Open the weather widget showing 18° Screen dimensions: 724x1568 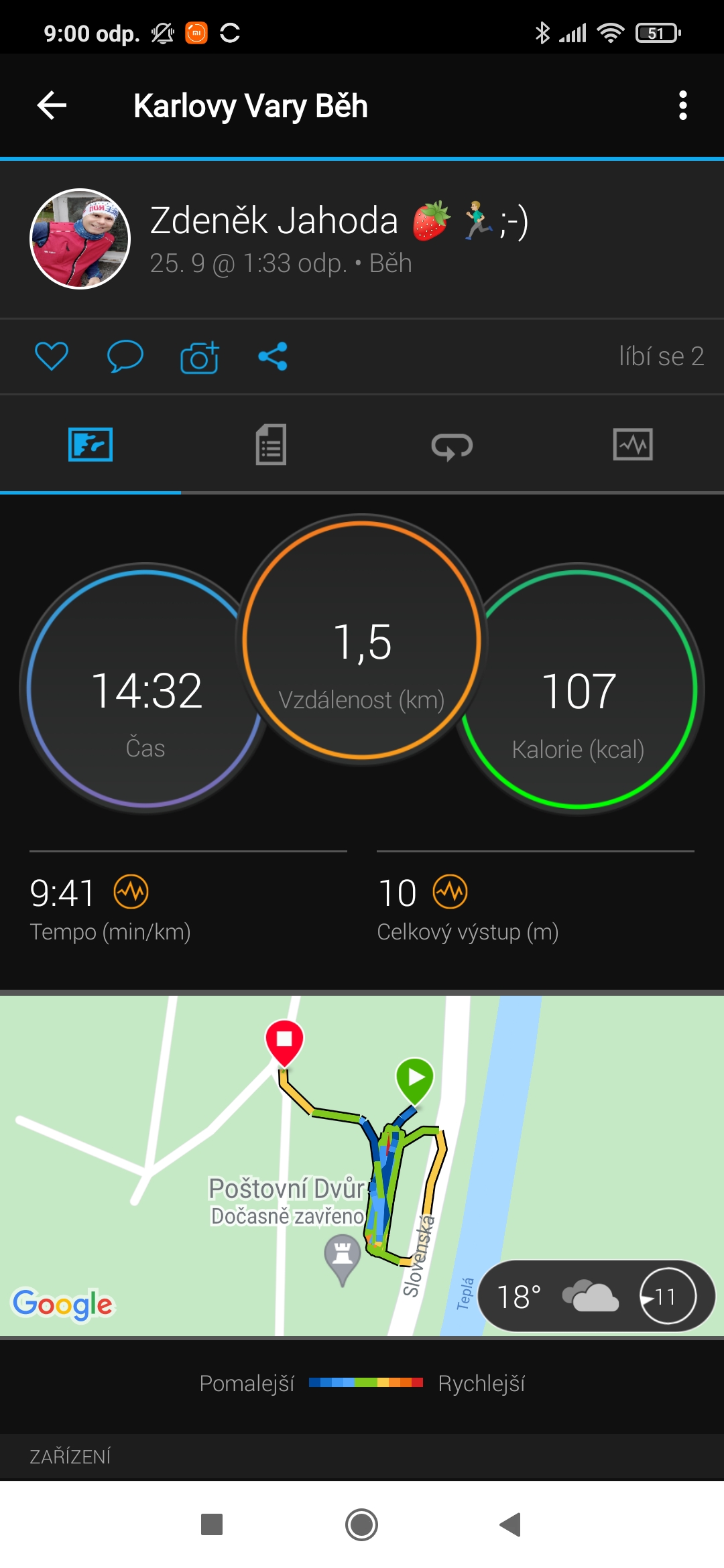(597, 1296)
